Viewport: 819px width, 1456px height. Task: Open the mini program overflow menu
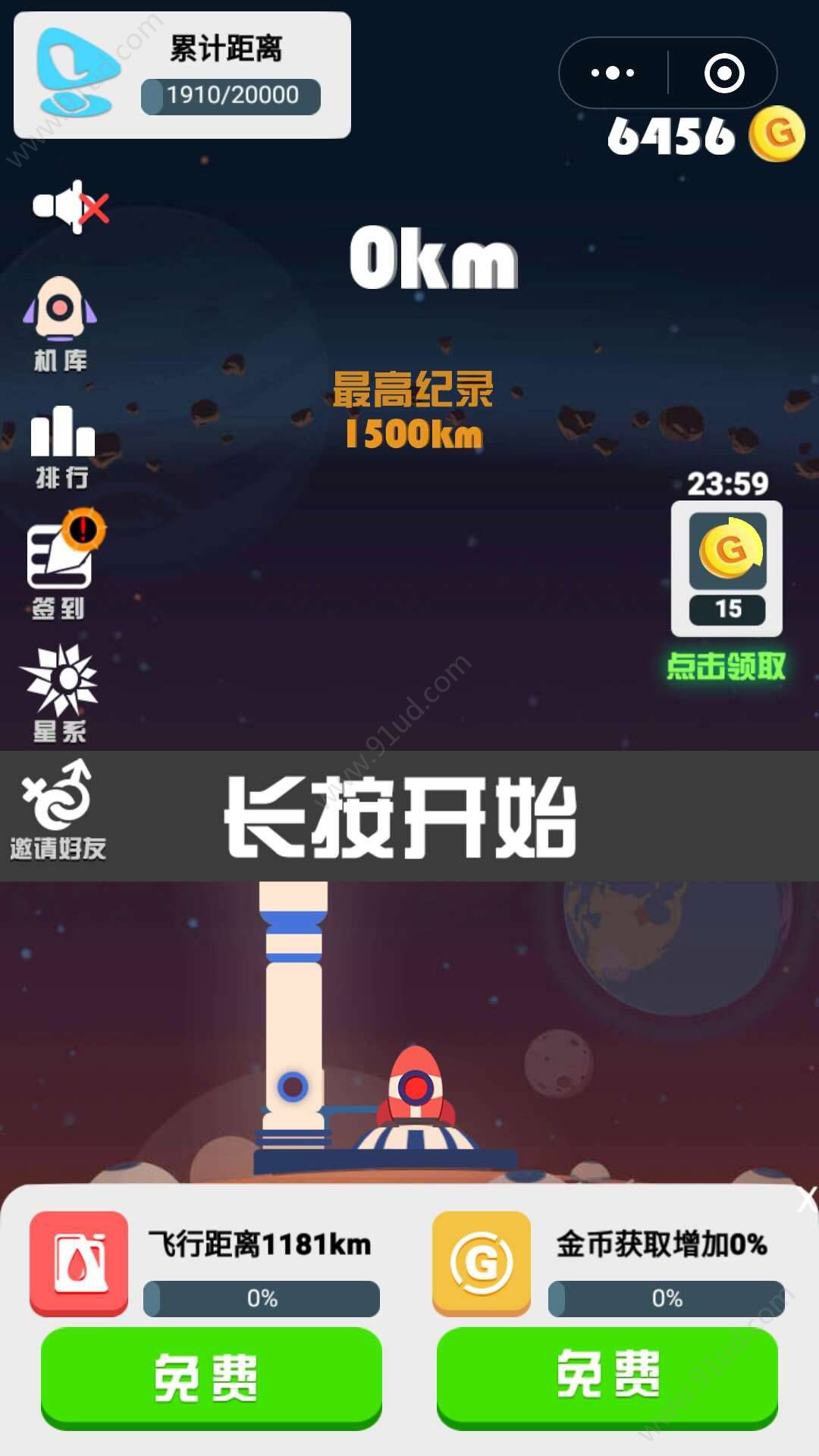(613, 73)
